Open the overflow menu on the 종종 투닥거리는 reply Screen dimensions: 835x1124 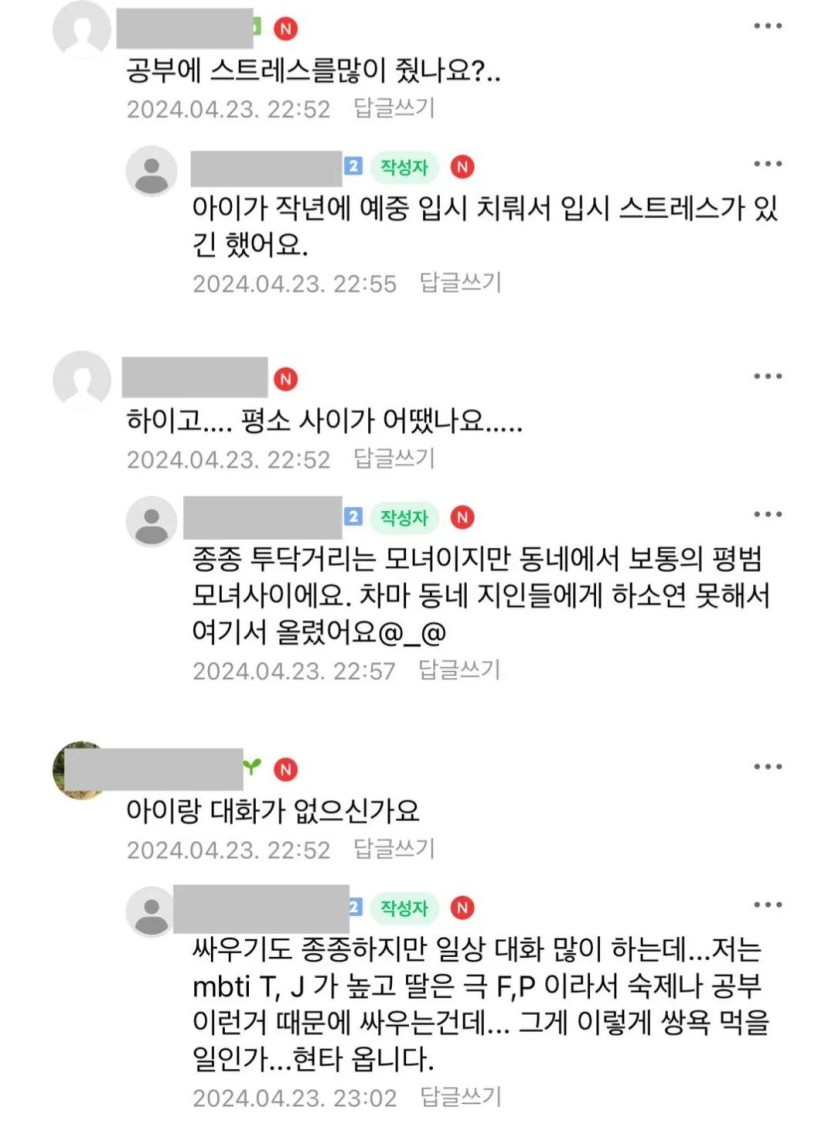pyautogui.click(x=767, y=514)
